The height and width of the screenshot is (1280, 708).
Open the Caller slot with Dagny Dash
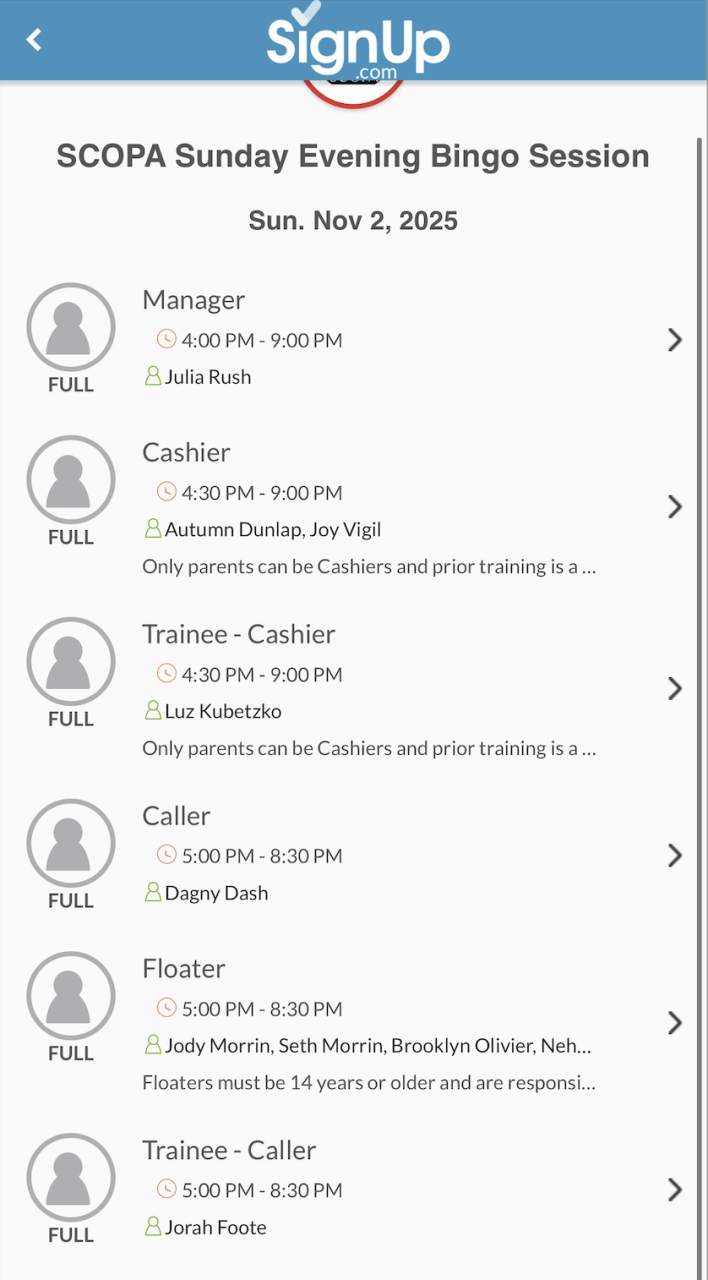[674, 856]
